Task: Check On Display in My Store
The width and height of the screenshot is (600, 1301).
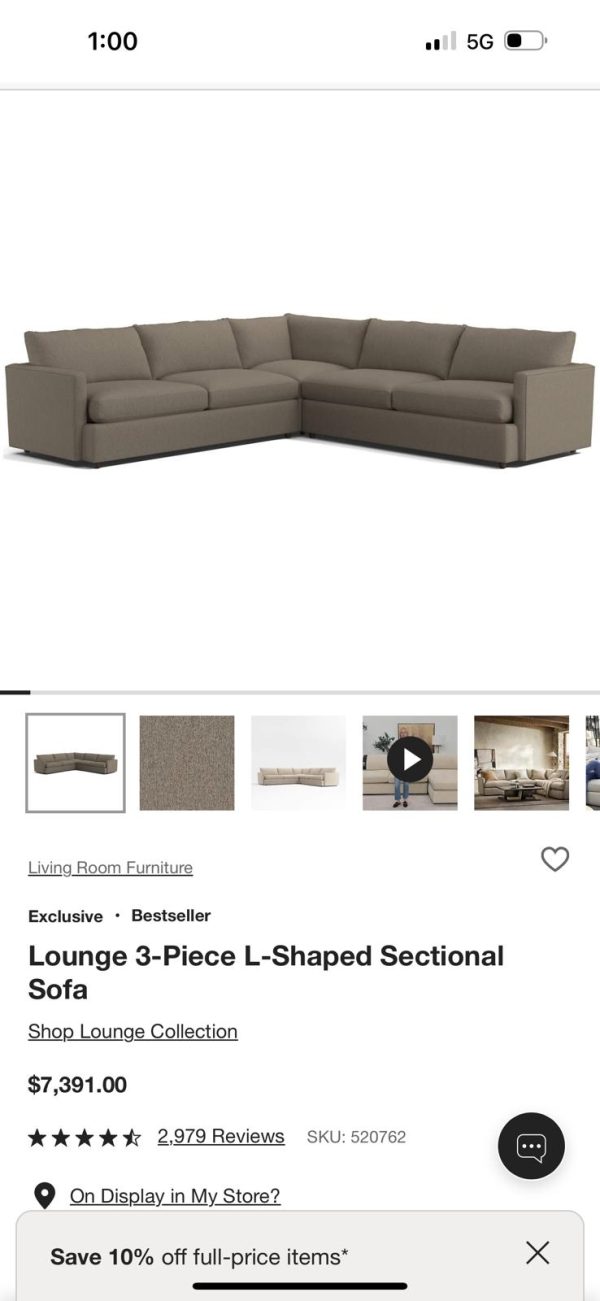Action: click(174, 1195)
